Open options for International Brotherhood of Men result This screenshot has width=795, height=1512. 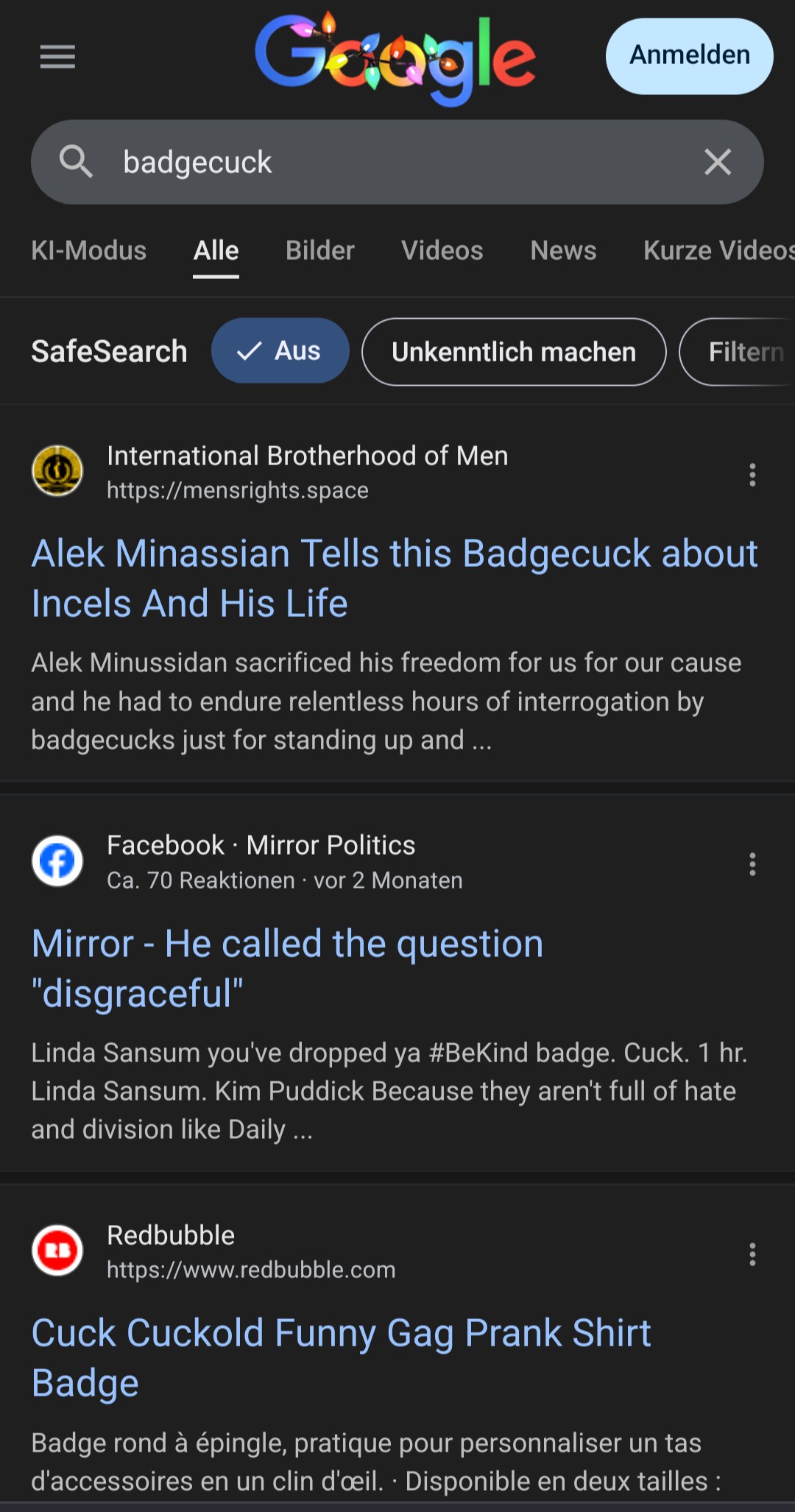pyautogui.click(x=752, y=475)
